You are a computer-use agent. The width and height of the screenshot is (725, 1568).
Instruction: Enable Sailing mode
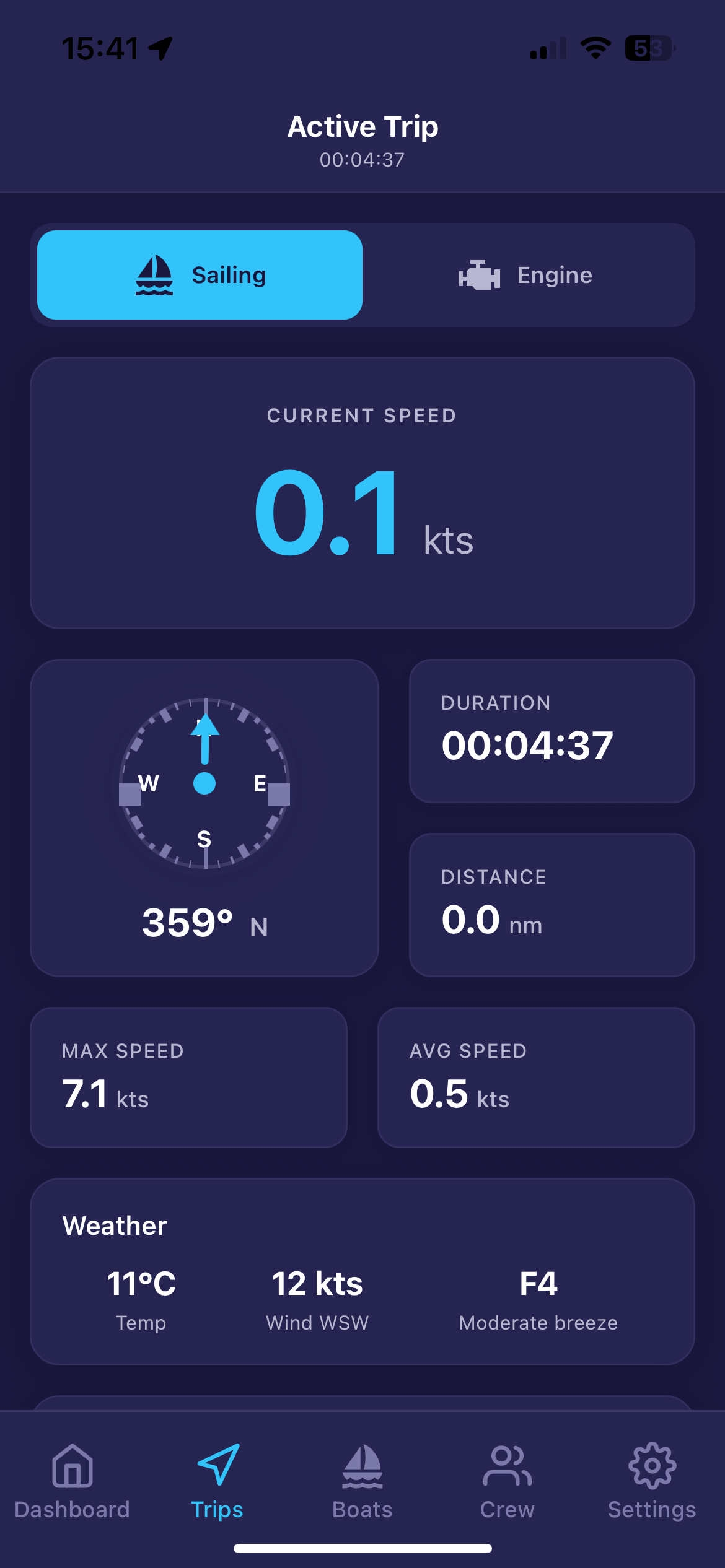point(200,274)
